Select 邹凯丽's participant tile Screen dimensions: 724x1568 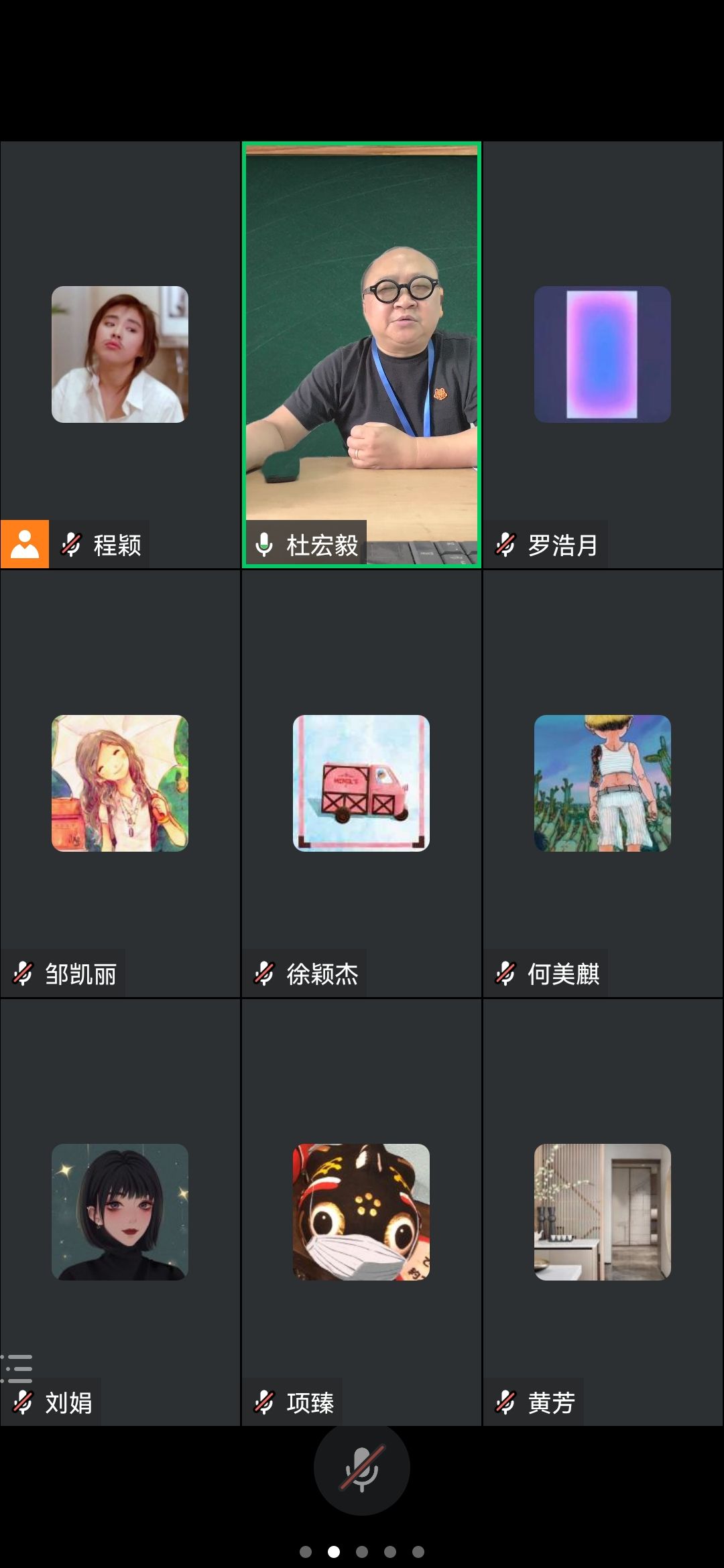120,783
